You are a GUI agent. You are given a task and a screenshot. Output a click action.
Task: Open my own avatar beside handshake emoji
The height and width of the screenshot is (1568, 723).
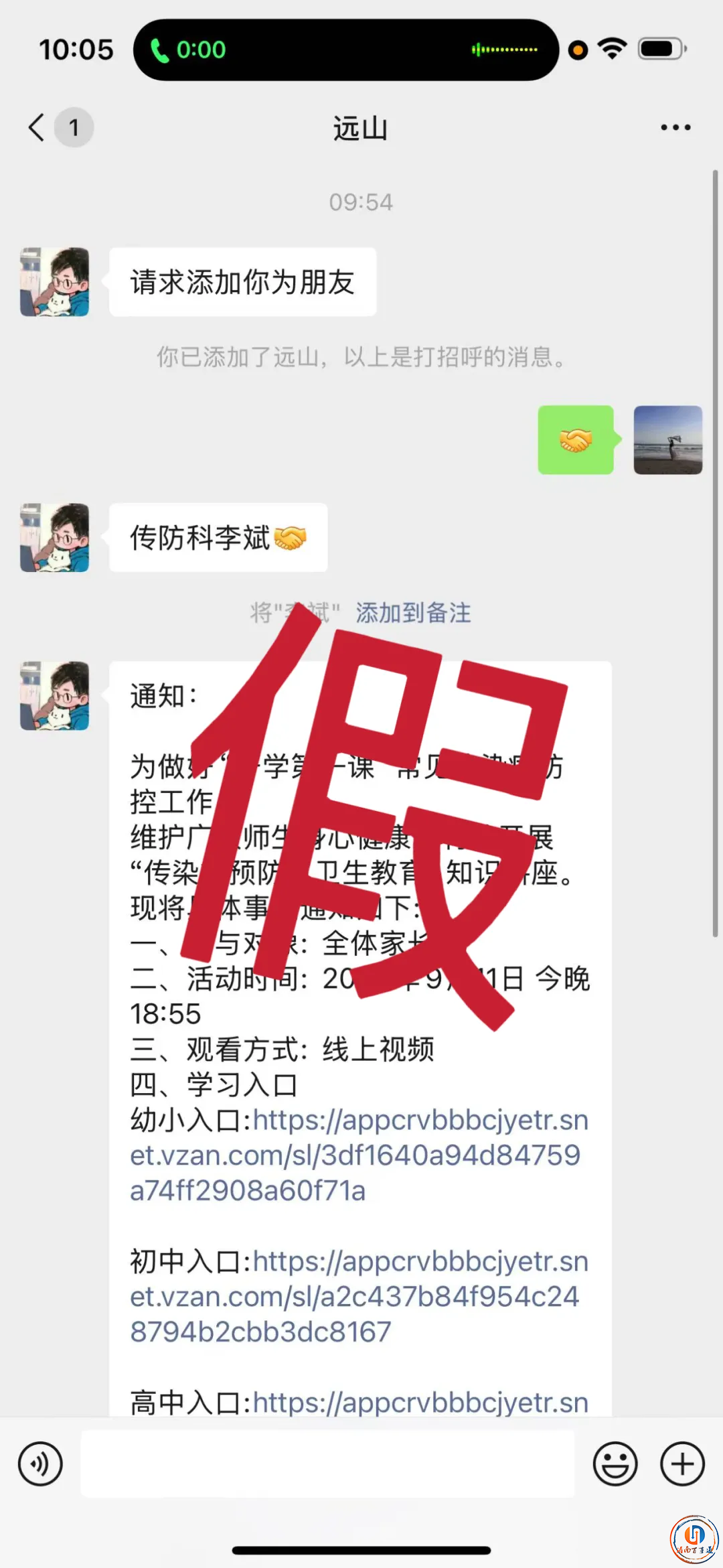pyautogui.click(x=667, y=440)
